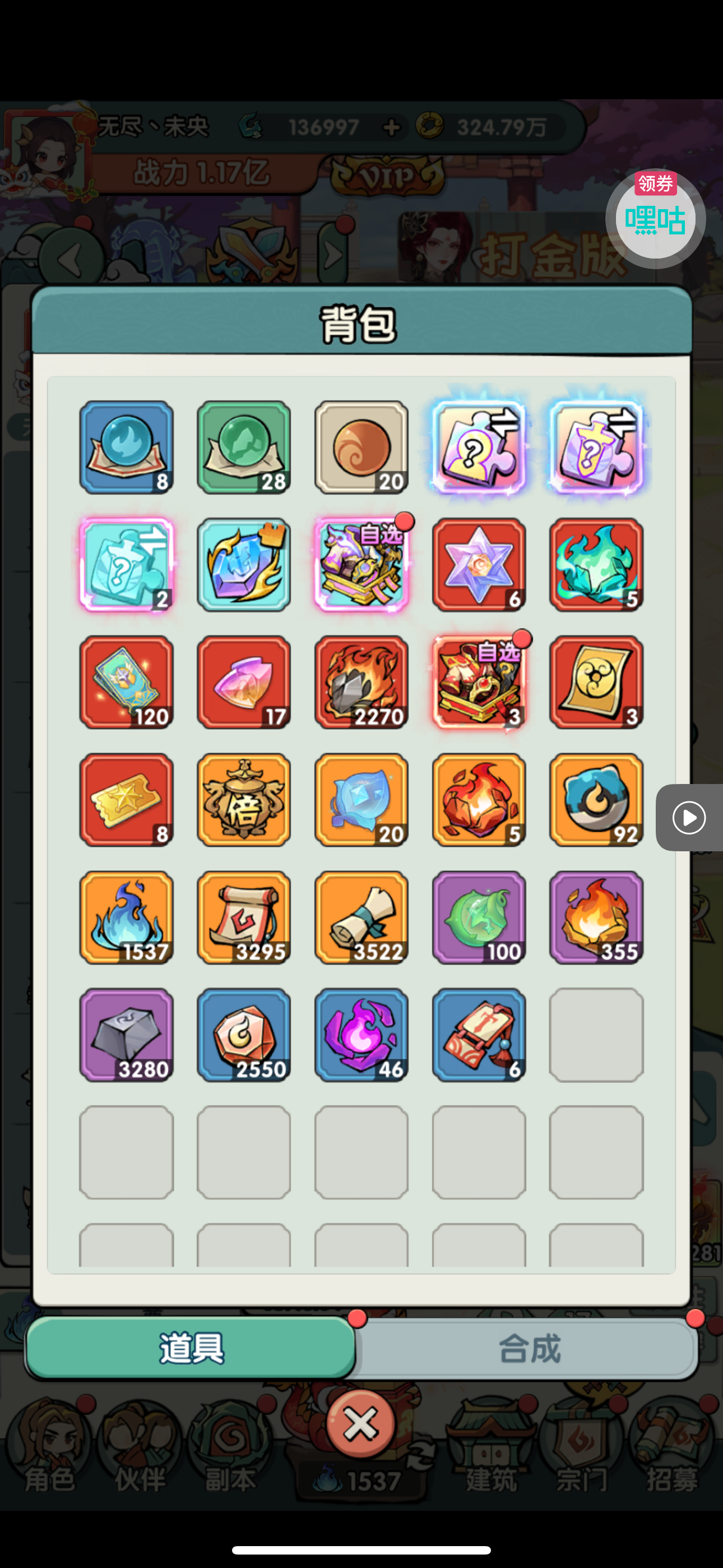Open the purple 自选 chest item

(361, 565)
